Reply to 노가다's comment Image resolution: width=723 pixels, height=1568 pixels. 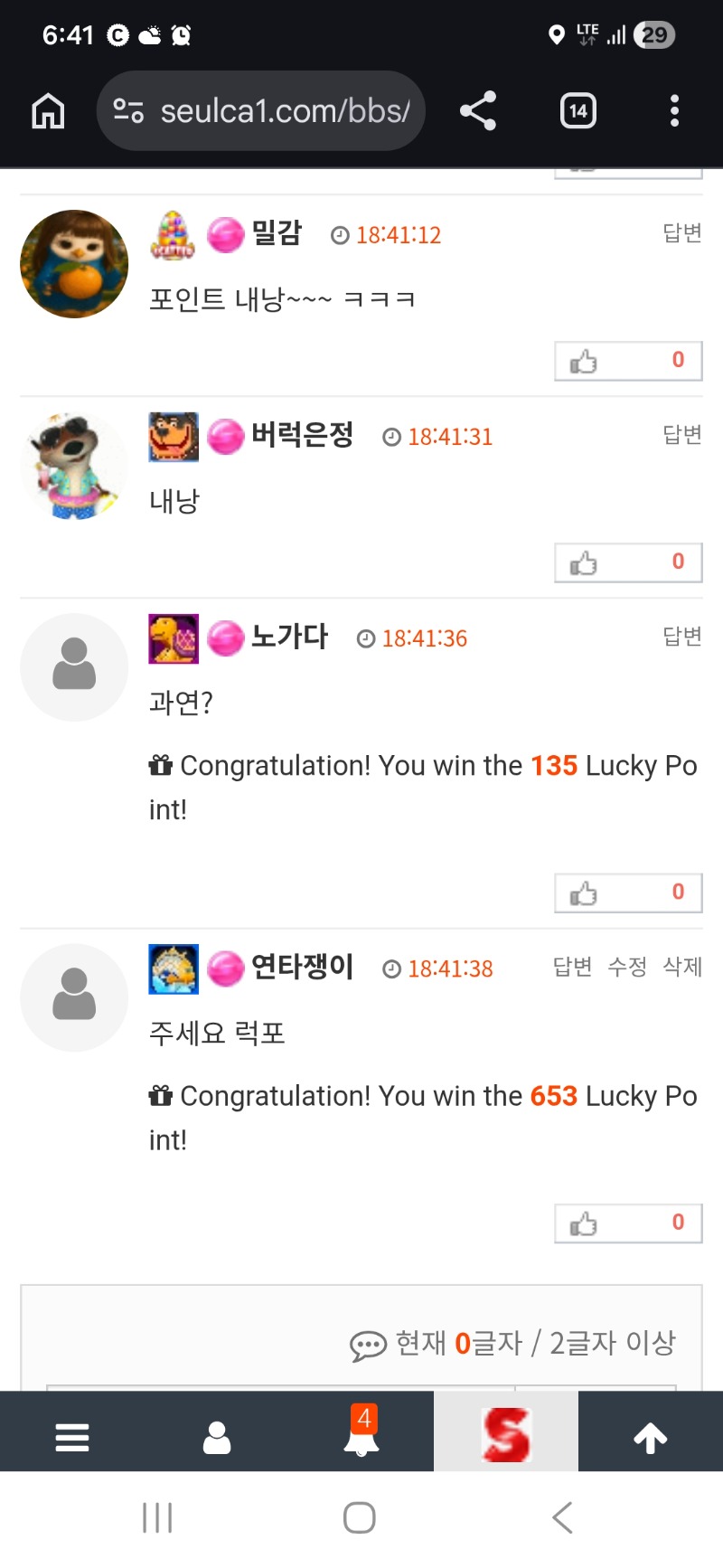pyautogui.click(x=681, y=637)
